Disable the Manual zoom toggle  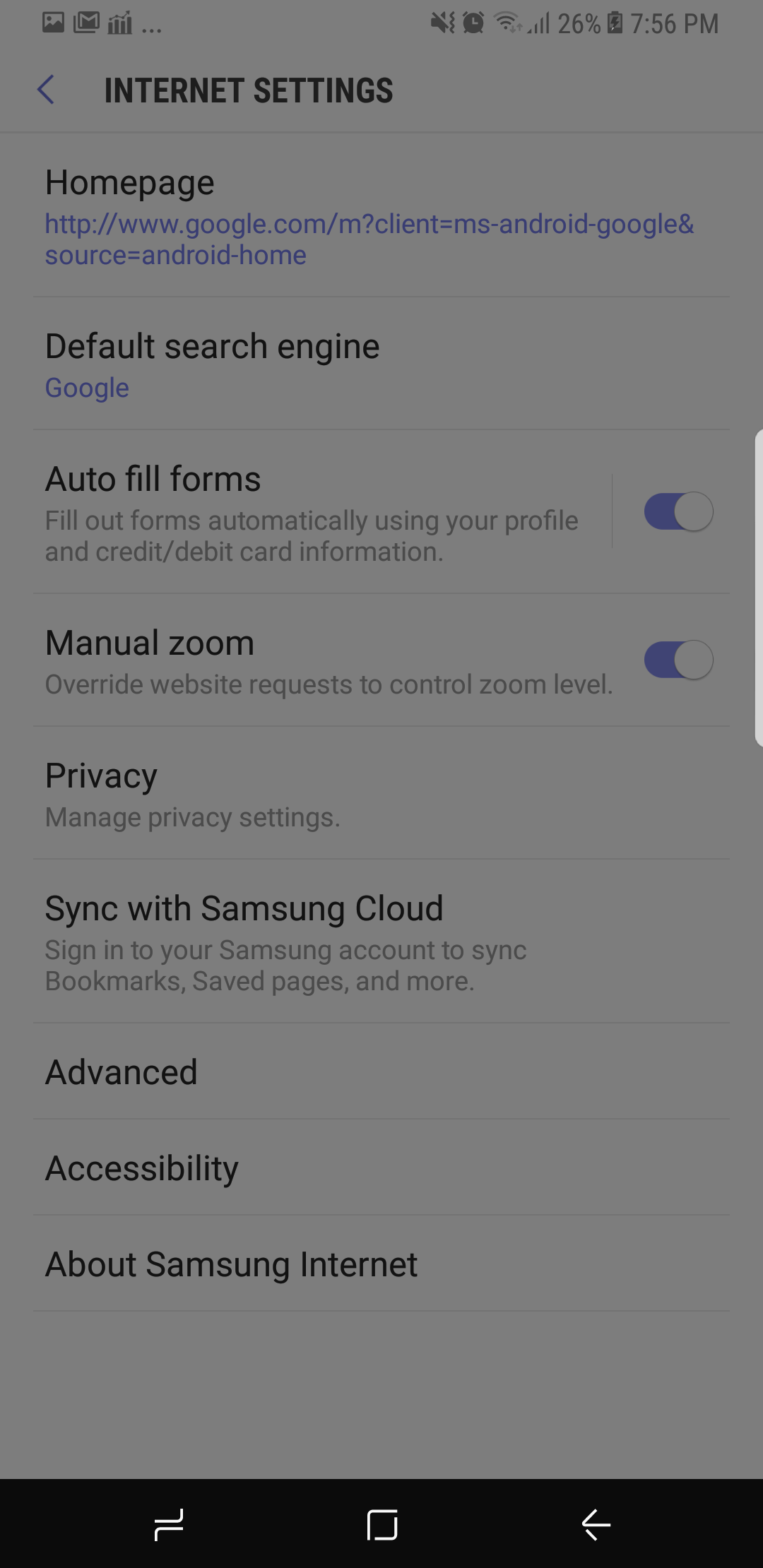click(678, 660)
